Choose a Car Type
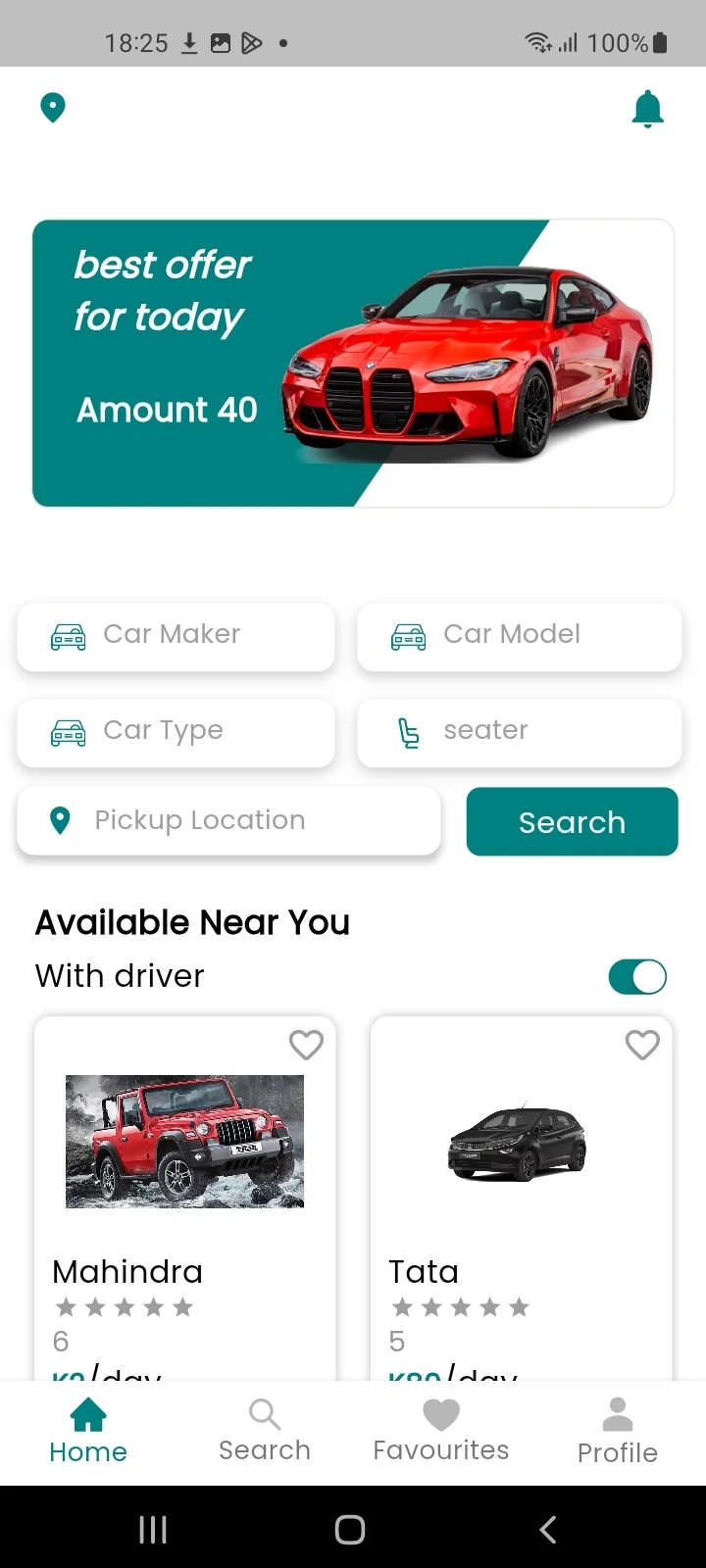 176,731
